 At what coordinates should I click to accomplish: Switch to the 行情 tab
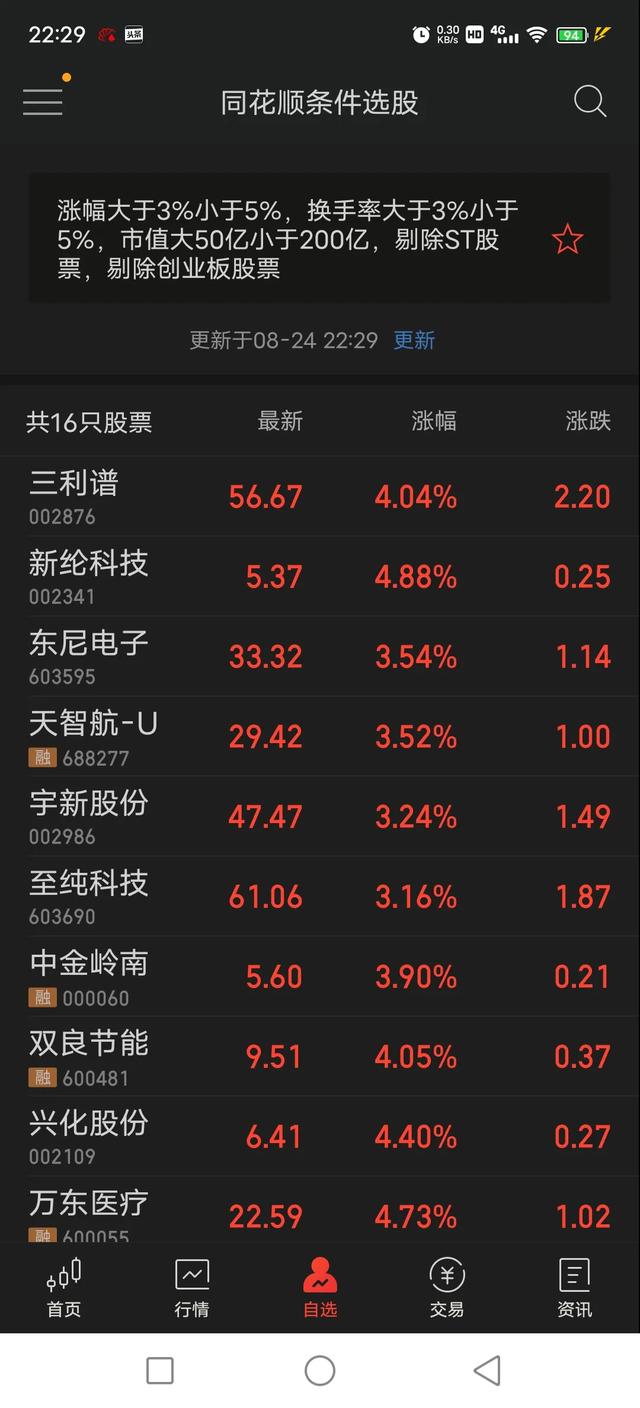tap(192, 1288)
